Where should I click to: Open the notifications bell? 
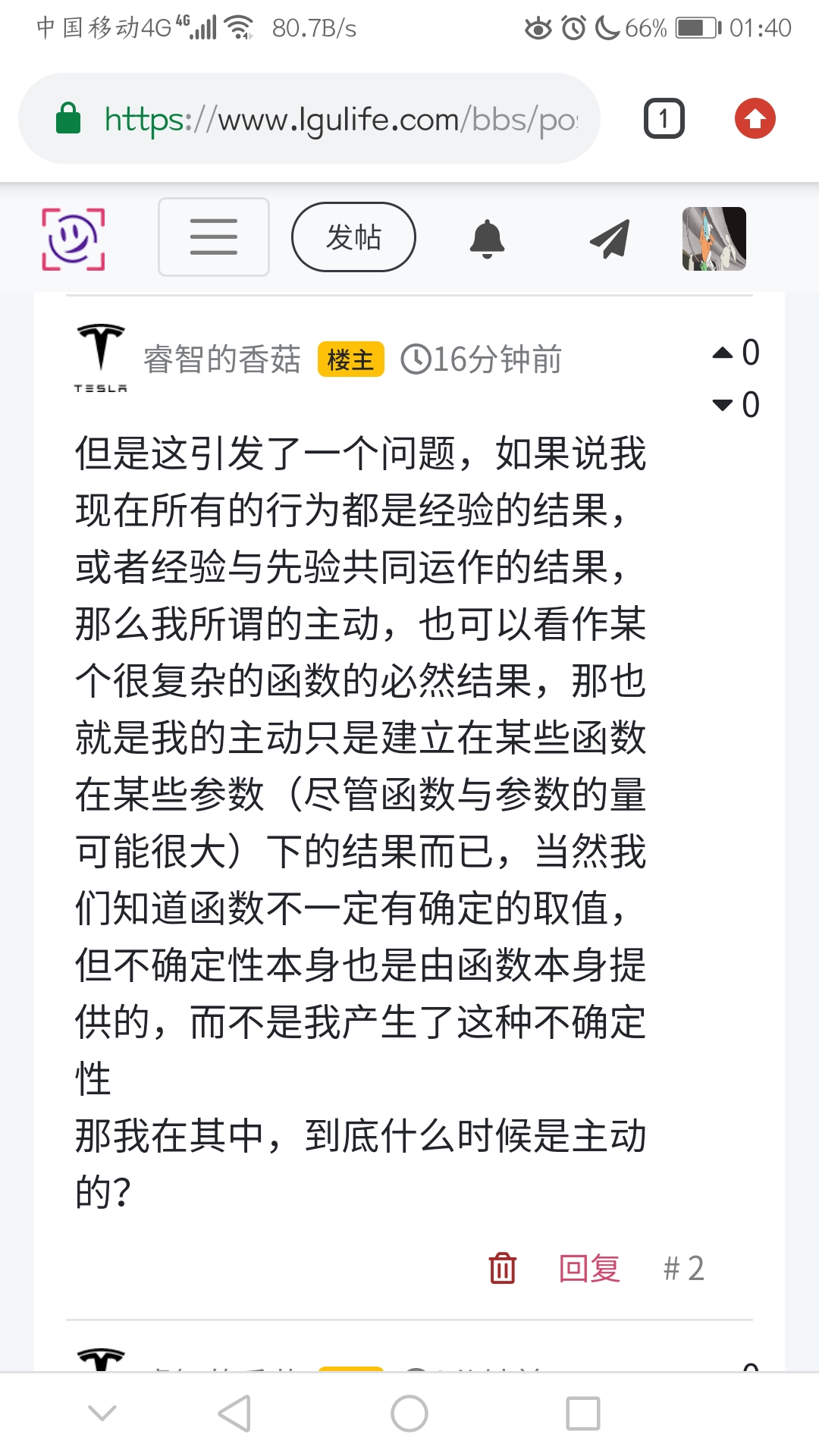click(x=487, y=239)
